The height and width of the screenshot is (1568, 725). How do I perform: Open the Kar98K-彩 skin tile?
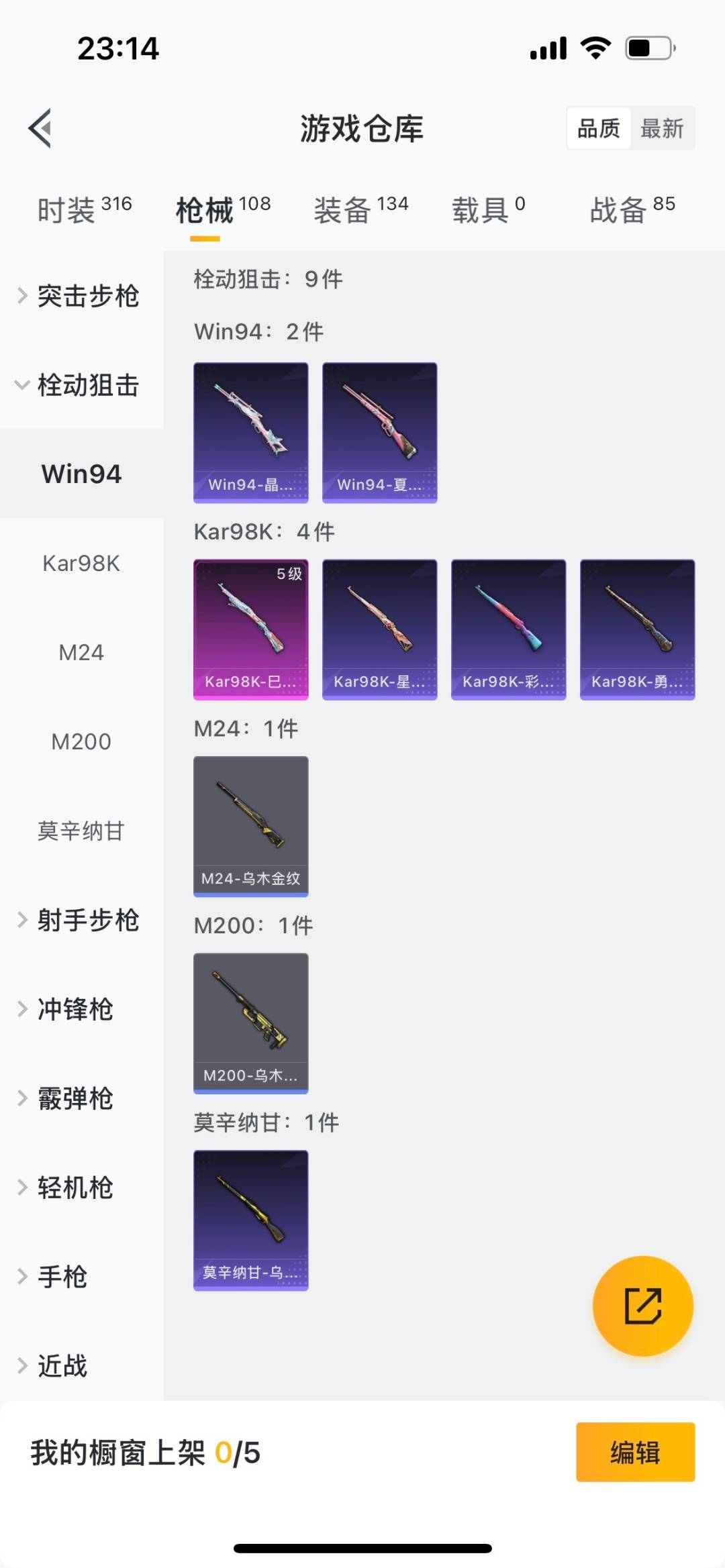click(x=508, y=629)
